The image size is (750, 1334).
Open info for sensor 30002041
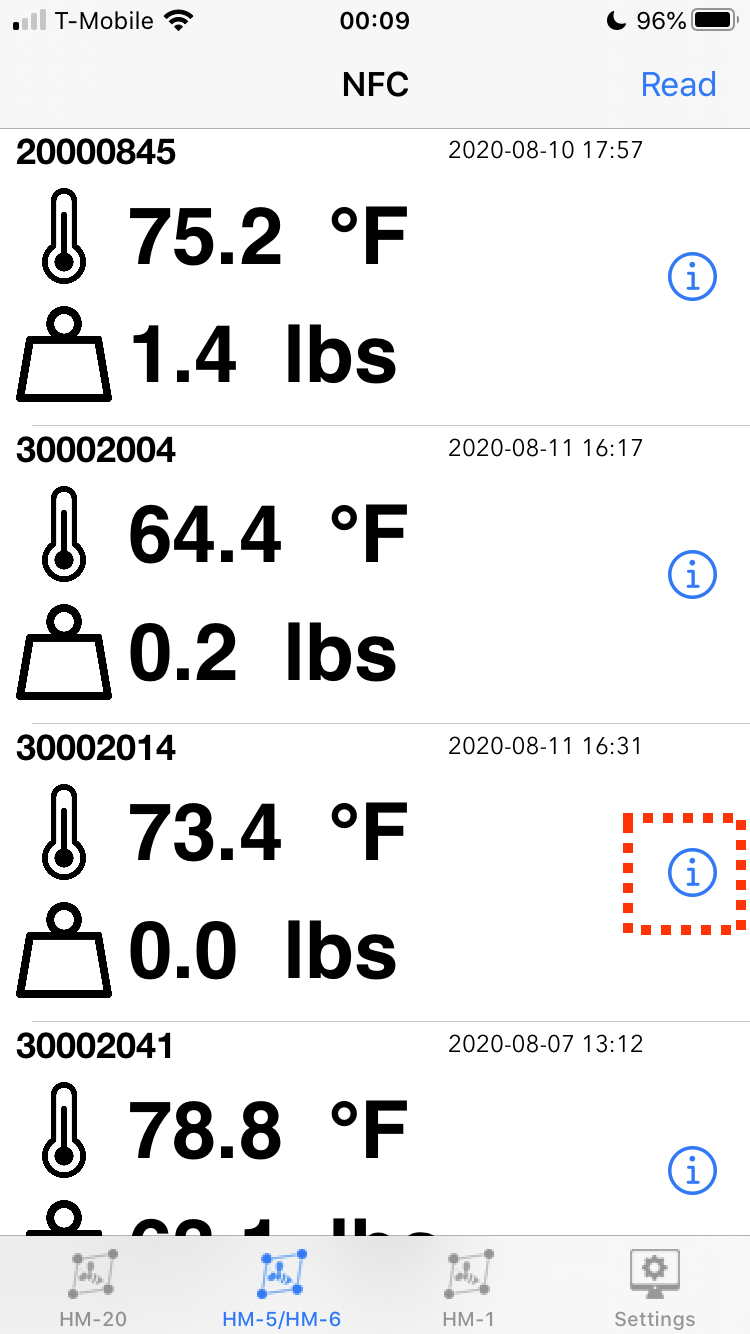[692, 1171]
